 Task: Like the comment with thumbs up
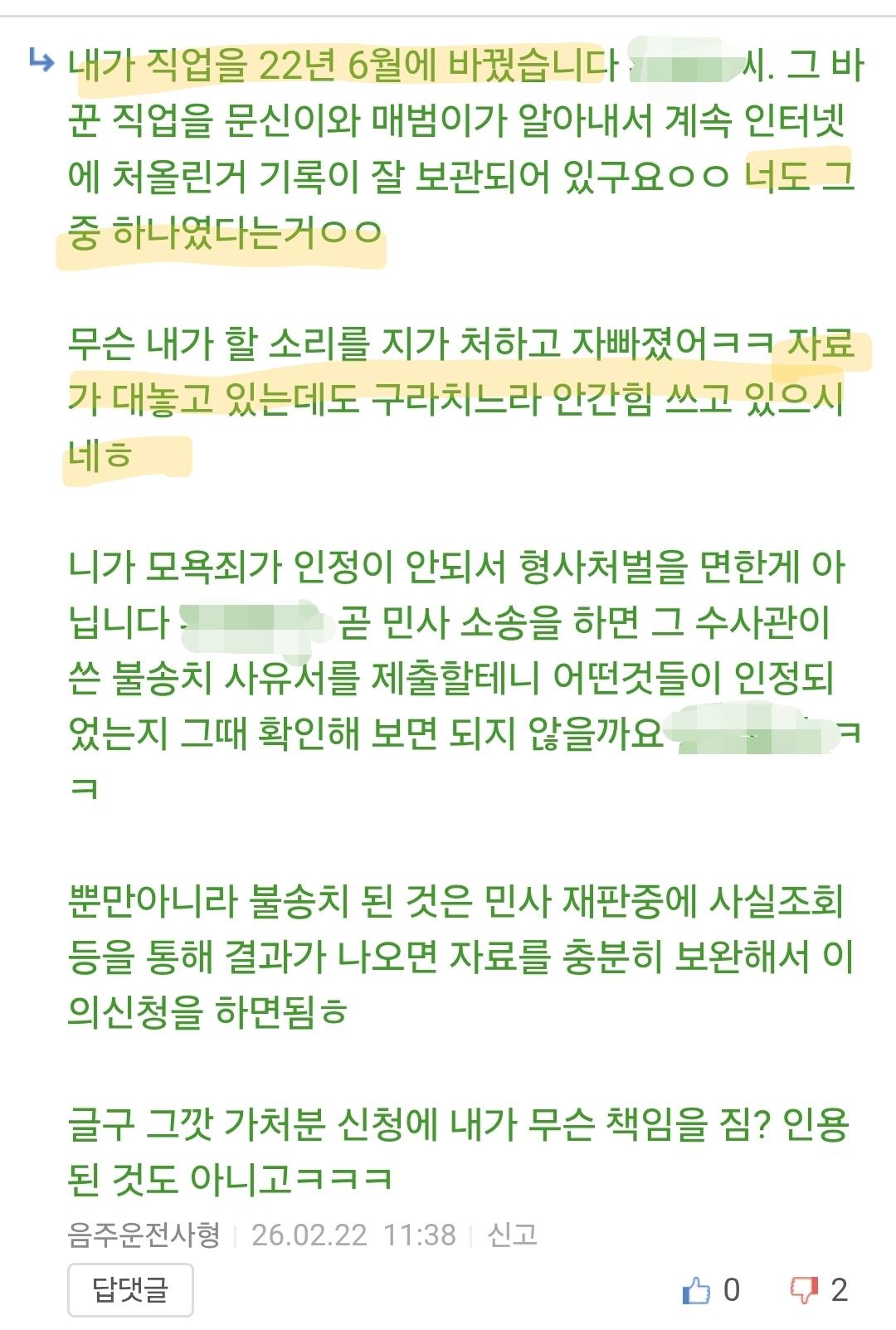click(x=697, y=1290)
